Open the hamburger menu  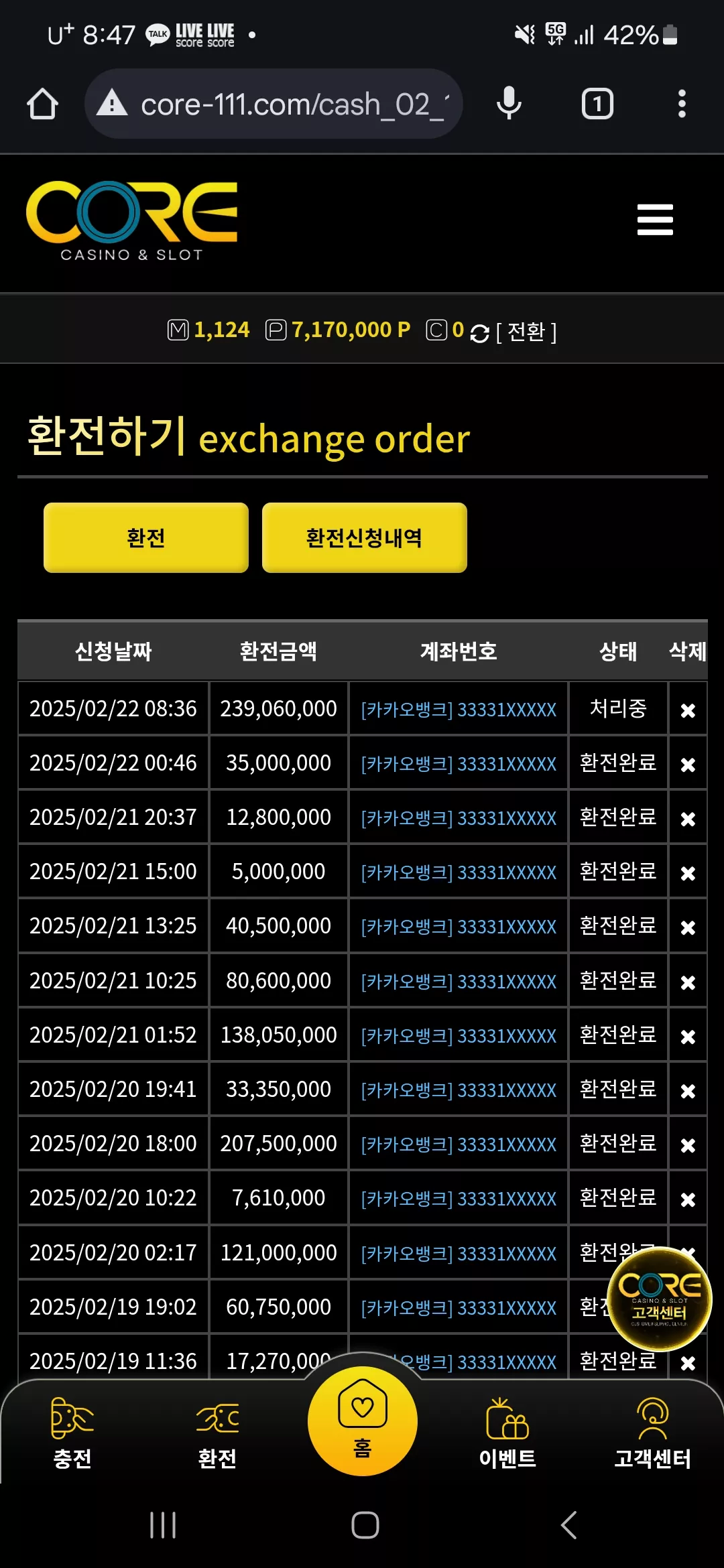pyautogui.click(x=655, y=220)
